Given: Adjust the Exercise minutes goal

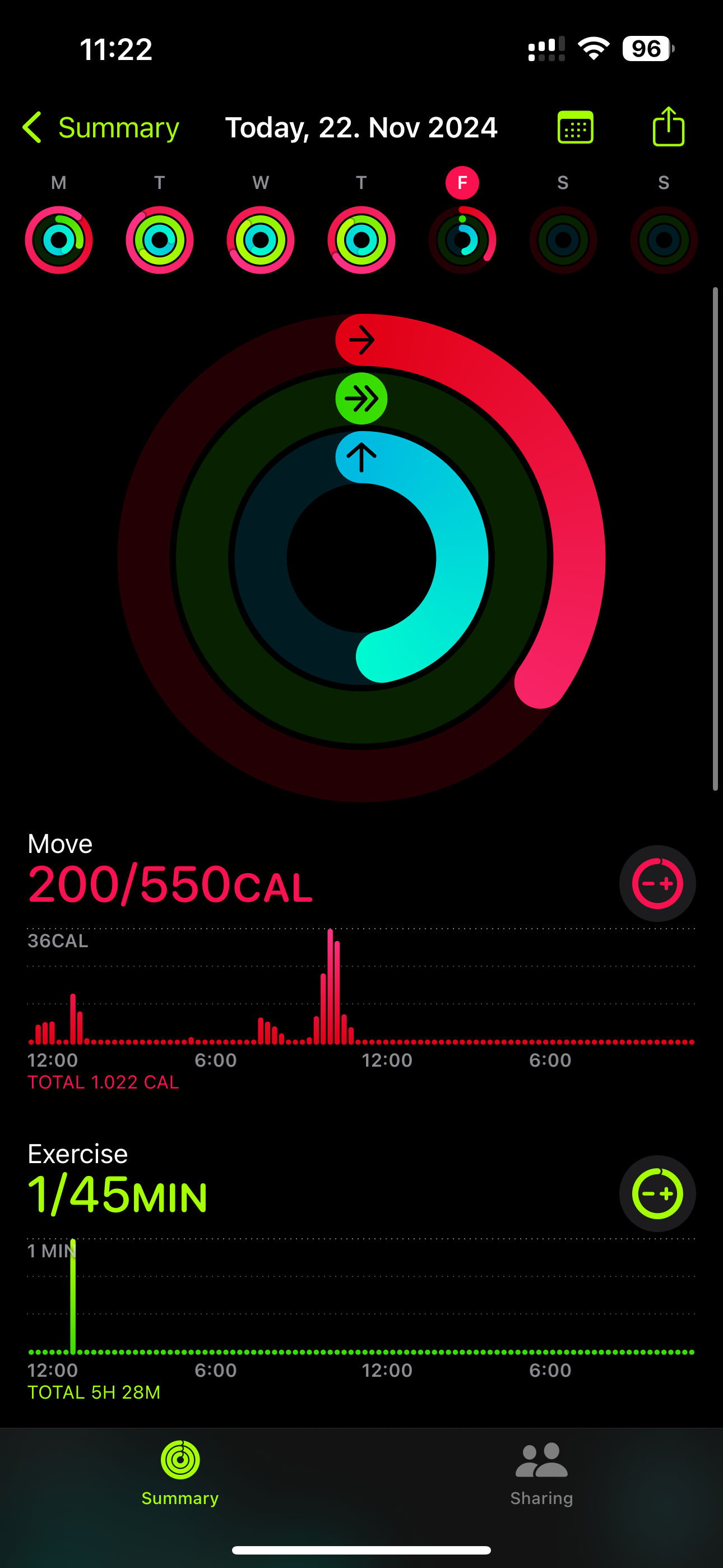Looking at the screenshot, I should point(657,1193).
